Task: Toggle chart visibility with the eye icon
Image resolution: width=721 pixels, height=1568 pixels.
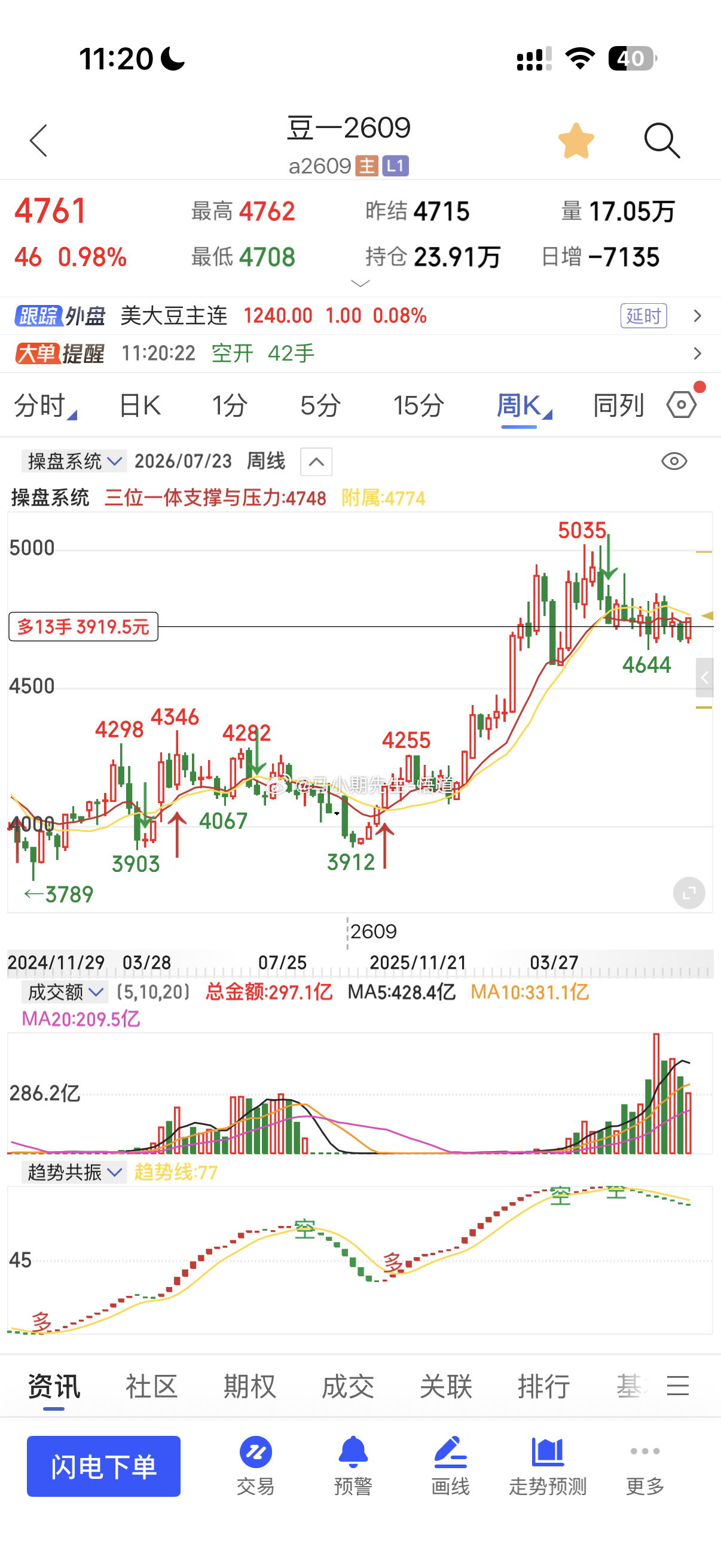Action: pyautogui.click(x=674, y=461)
